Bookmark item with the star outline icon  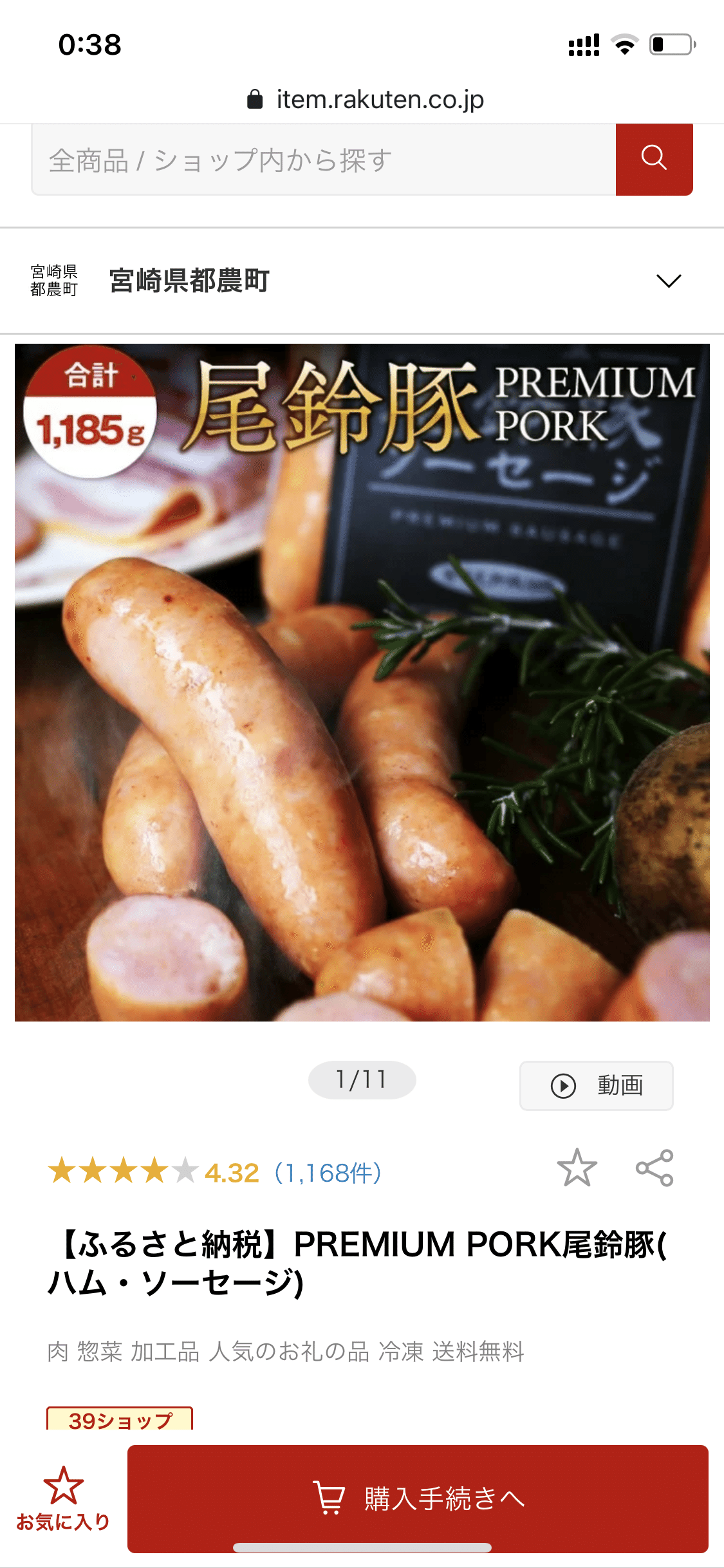pos(577,1168)
